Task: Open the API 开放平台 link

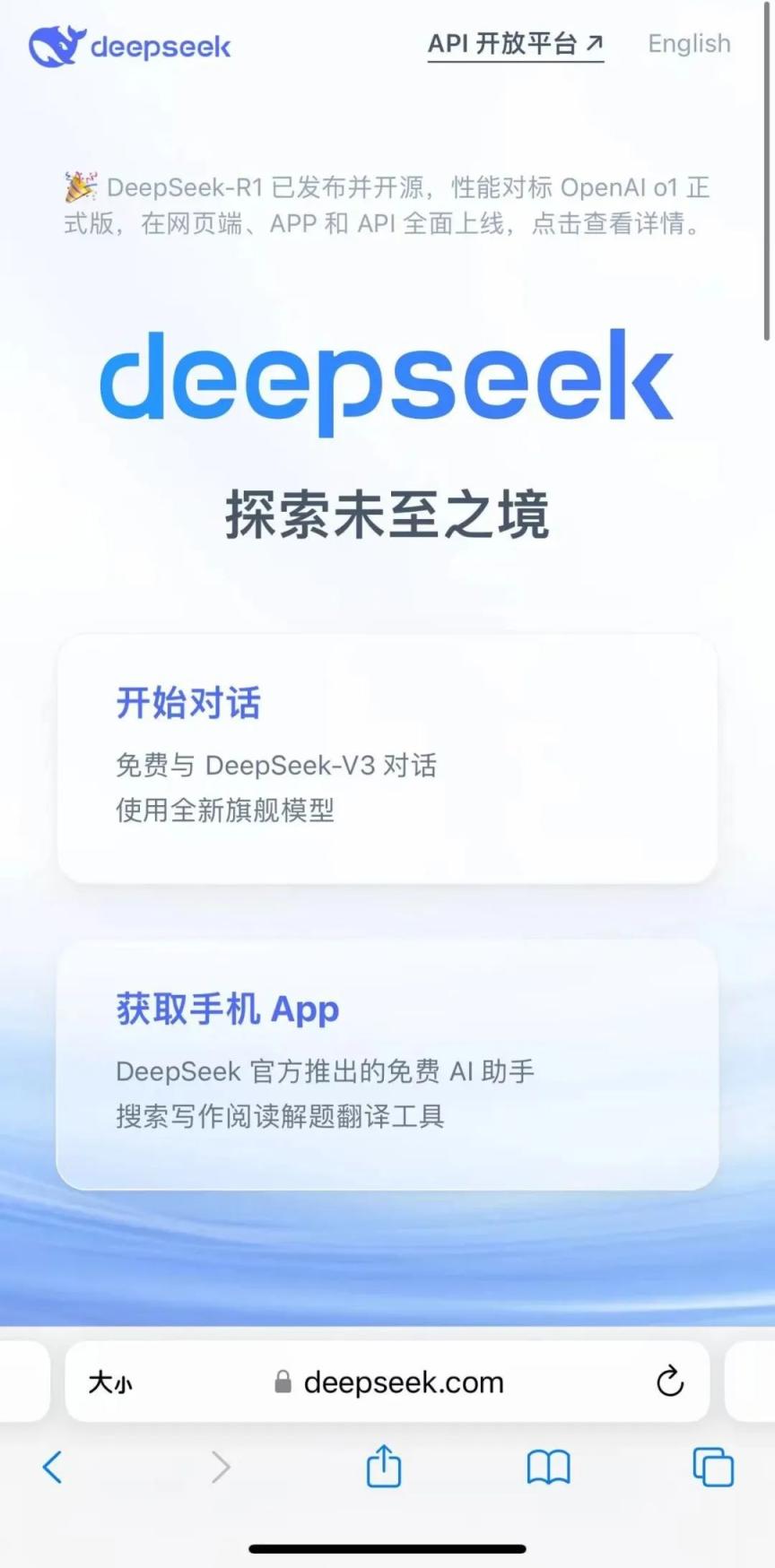Action: pyautogui.click(x=515, y=43)
